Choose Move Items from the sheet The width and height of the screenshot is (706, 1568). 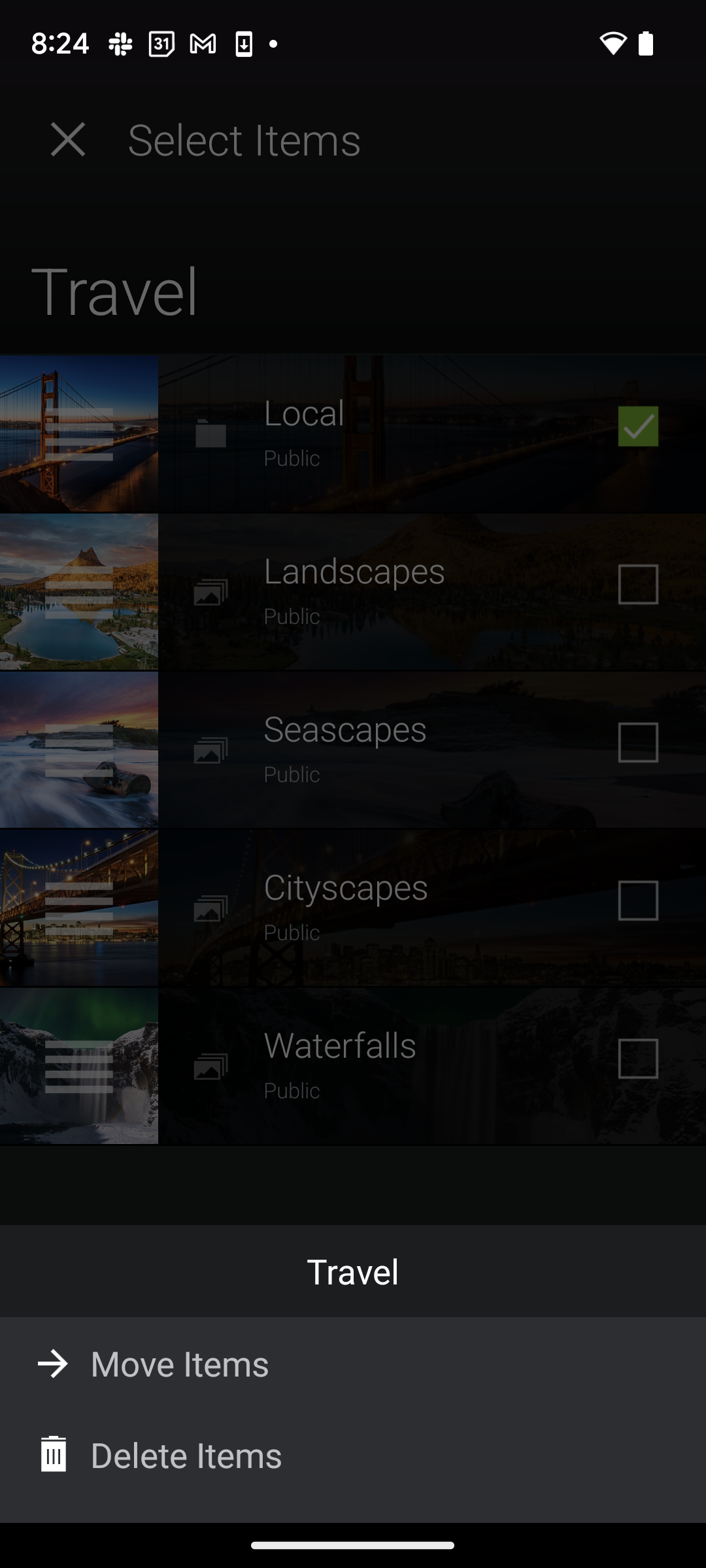(353, 1364)
